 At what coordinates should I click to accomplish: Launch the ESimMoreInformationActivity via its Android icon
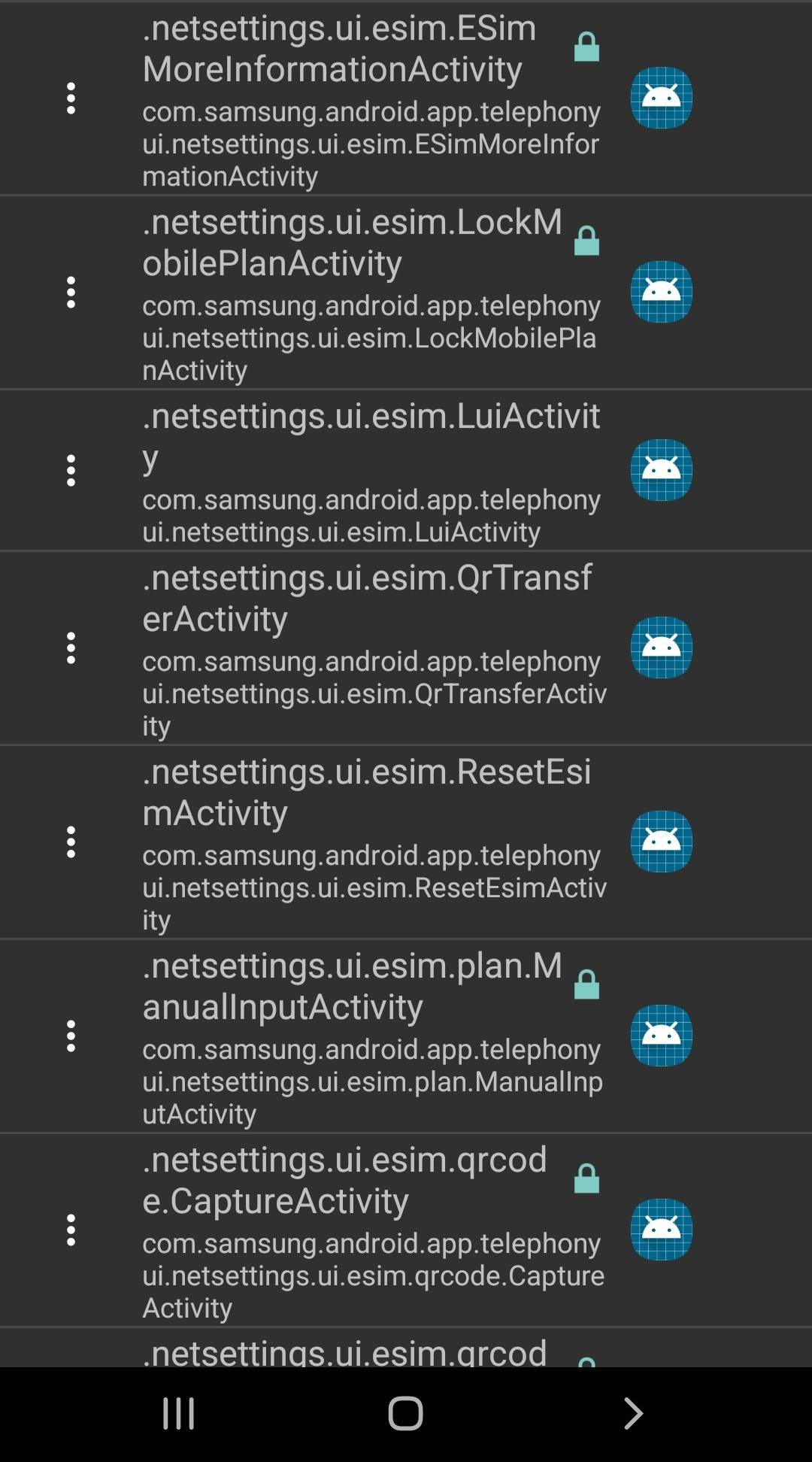click(x=660, y=99)
